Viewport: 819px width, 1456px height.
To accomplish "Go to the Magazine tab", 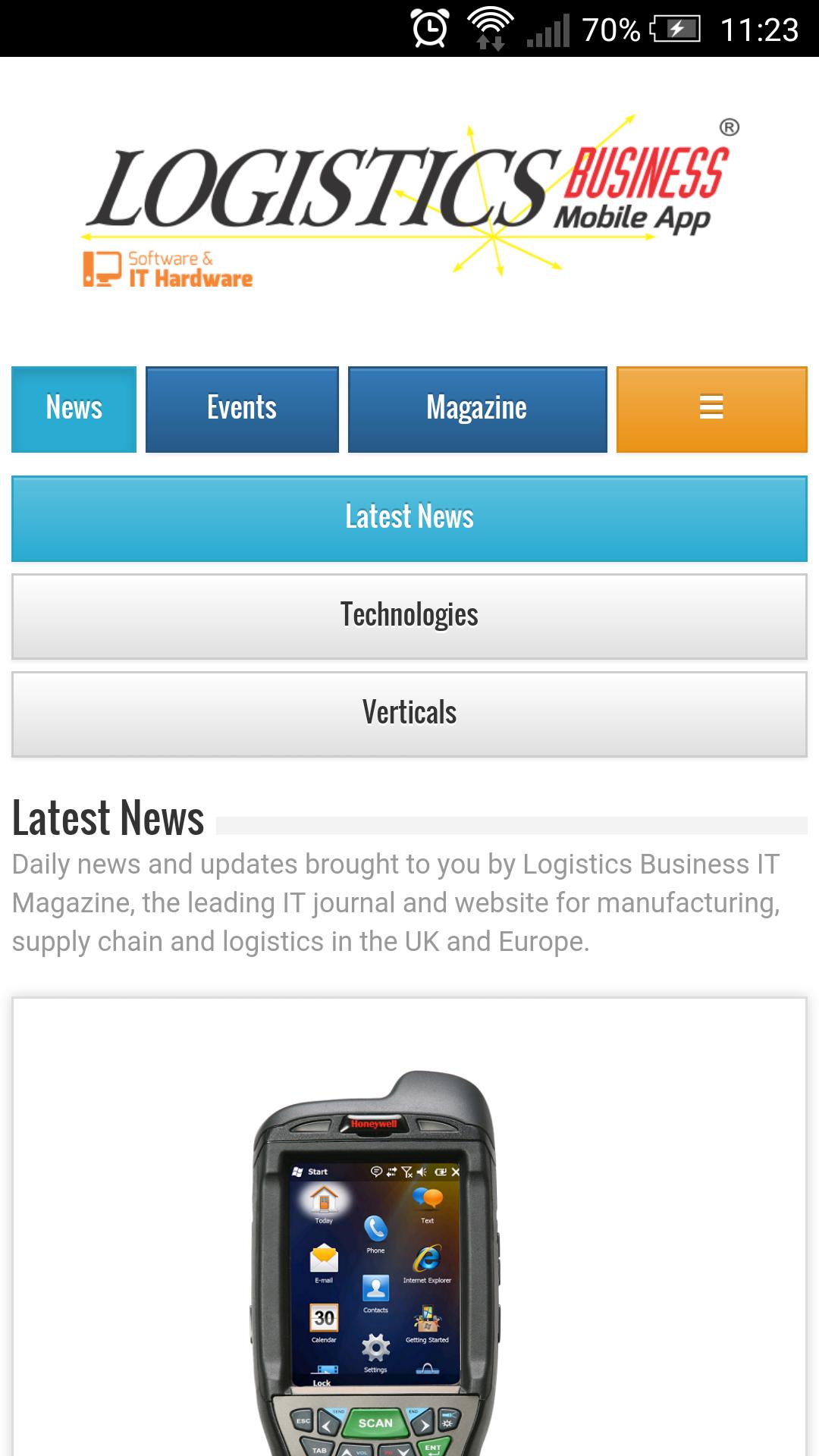I will coord(477,409).
